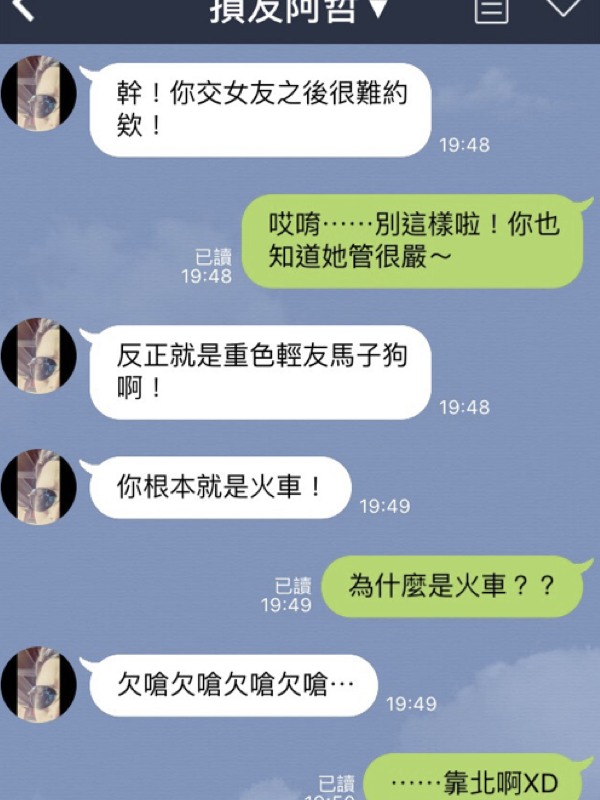The height and width of the screenshot is (800, 600).
Task: View avatar of sender of 你根本就是火車！
Action: pyautogui.click(x=39, y=487)
